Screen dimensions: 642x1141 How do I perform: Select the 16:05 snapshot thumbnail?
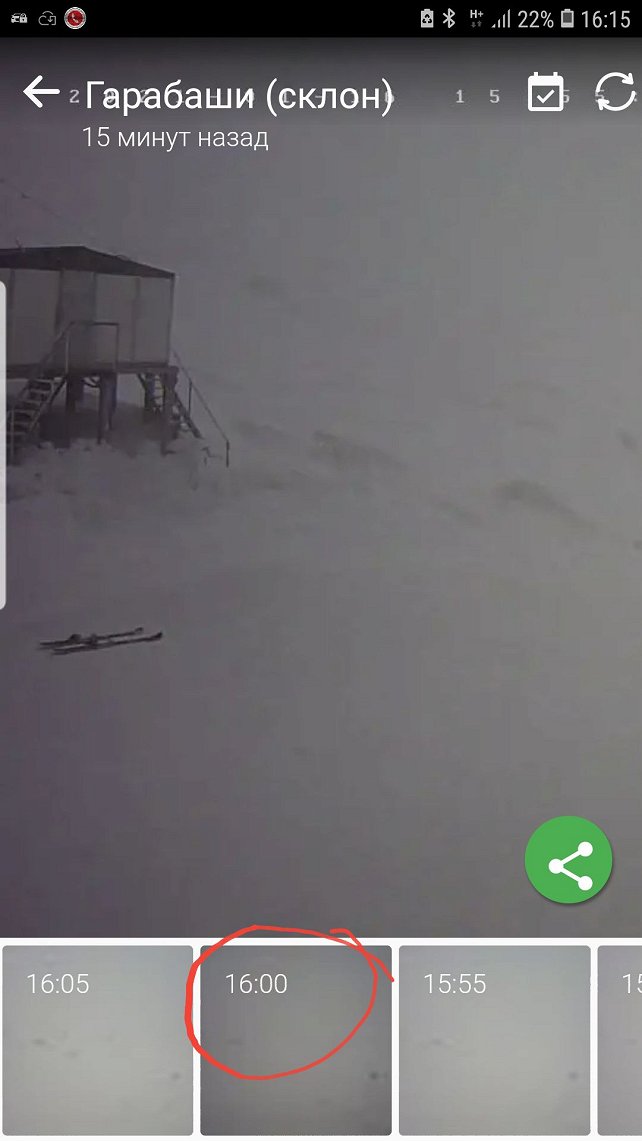(x=97, y=1040)
